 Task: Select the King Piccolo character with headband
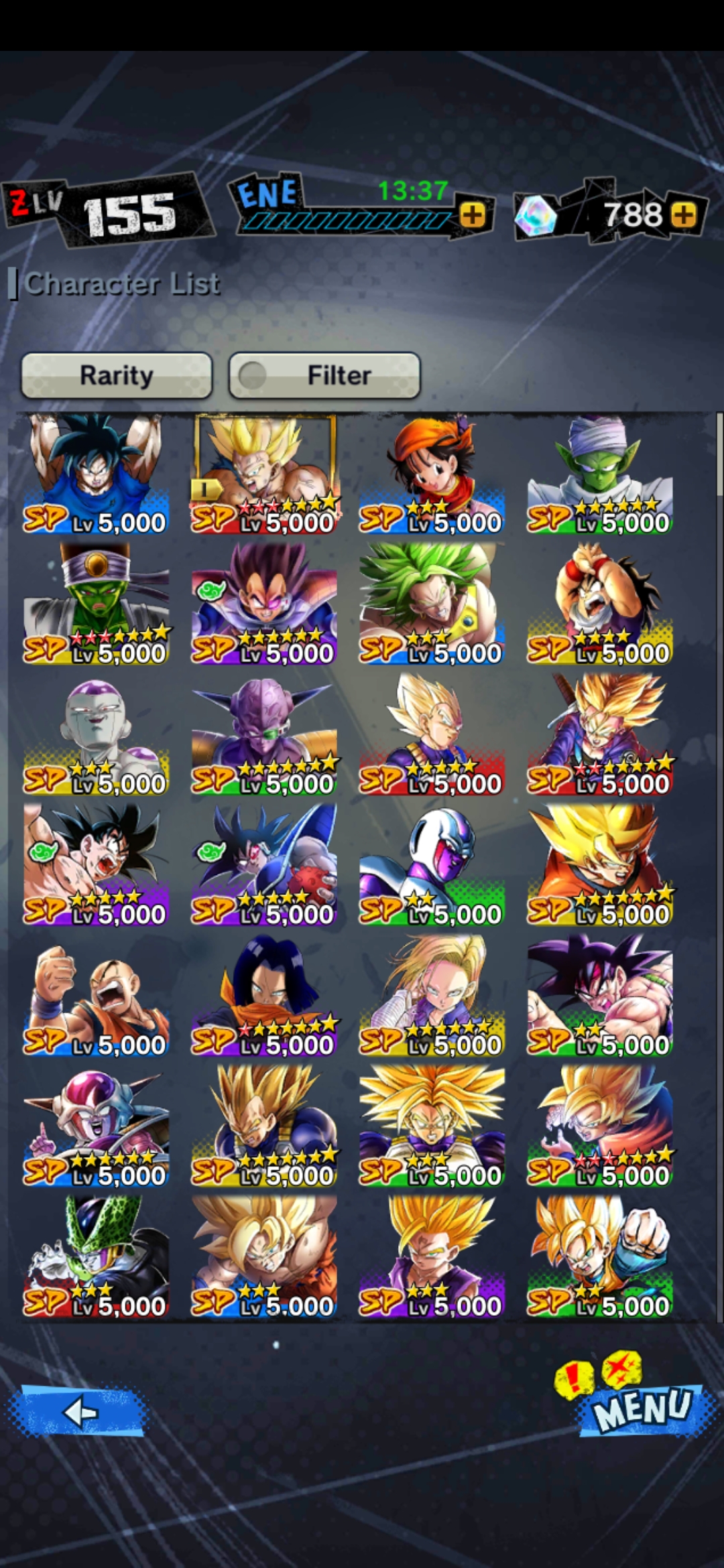(96, 604)
